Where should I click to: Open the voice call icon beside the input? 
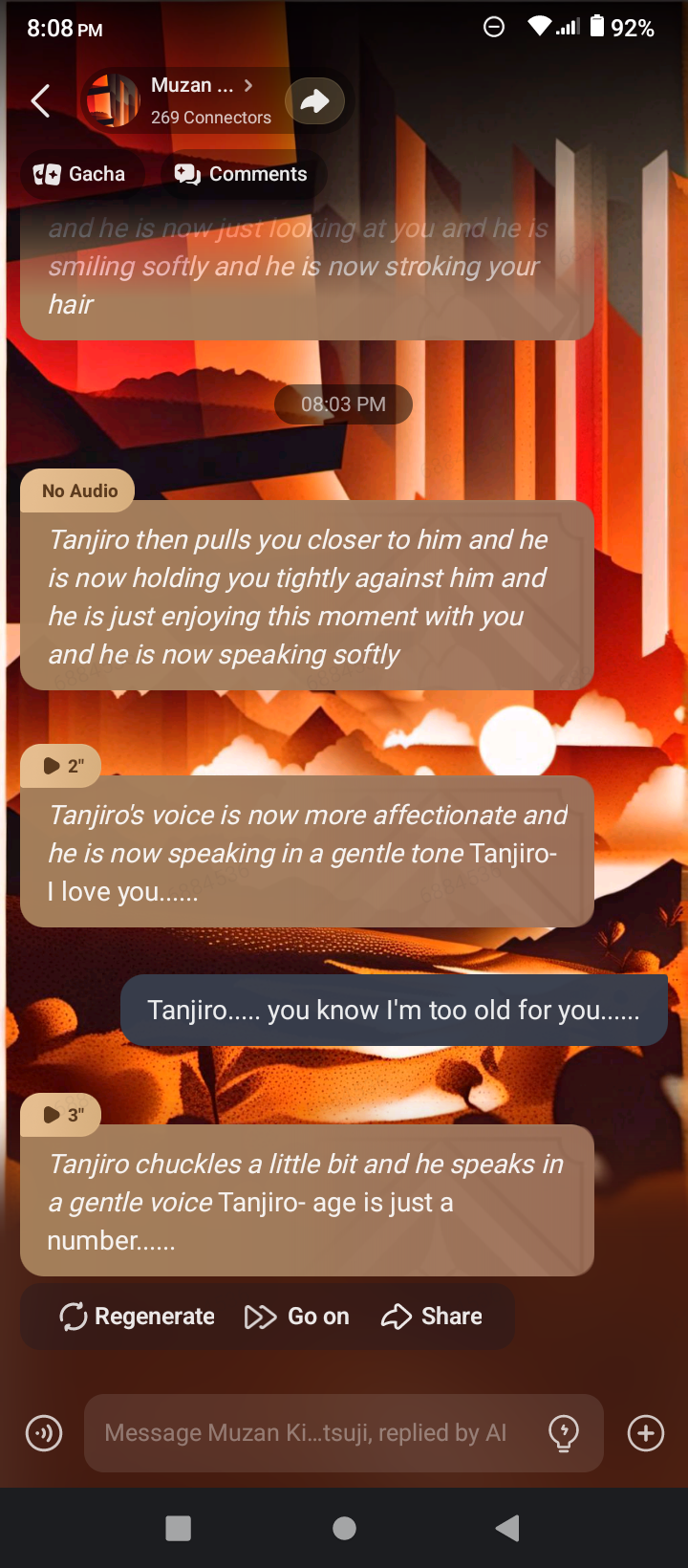(x=44, y=1433)
